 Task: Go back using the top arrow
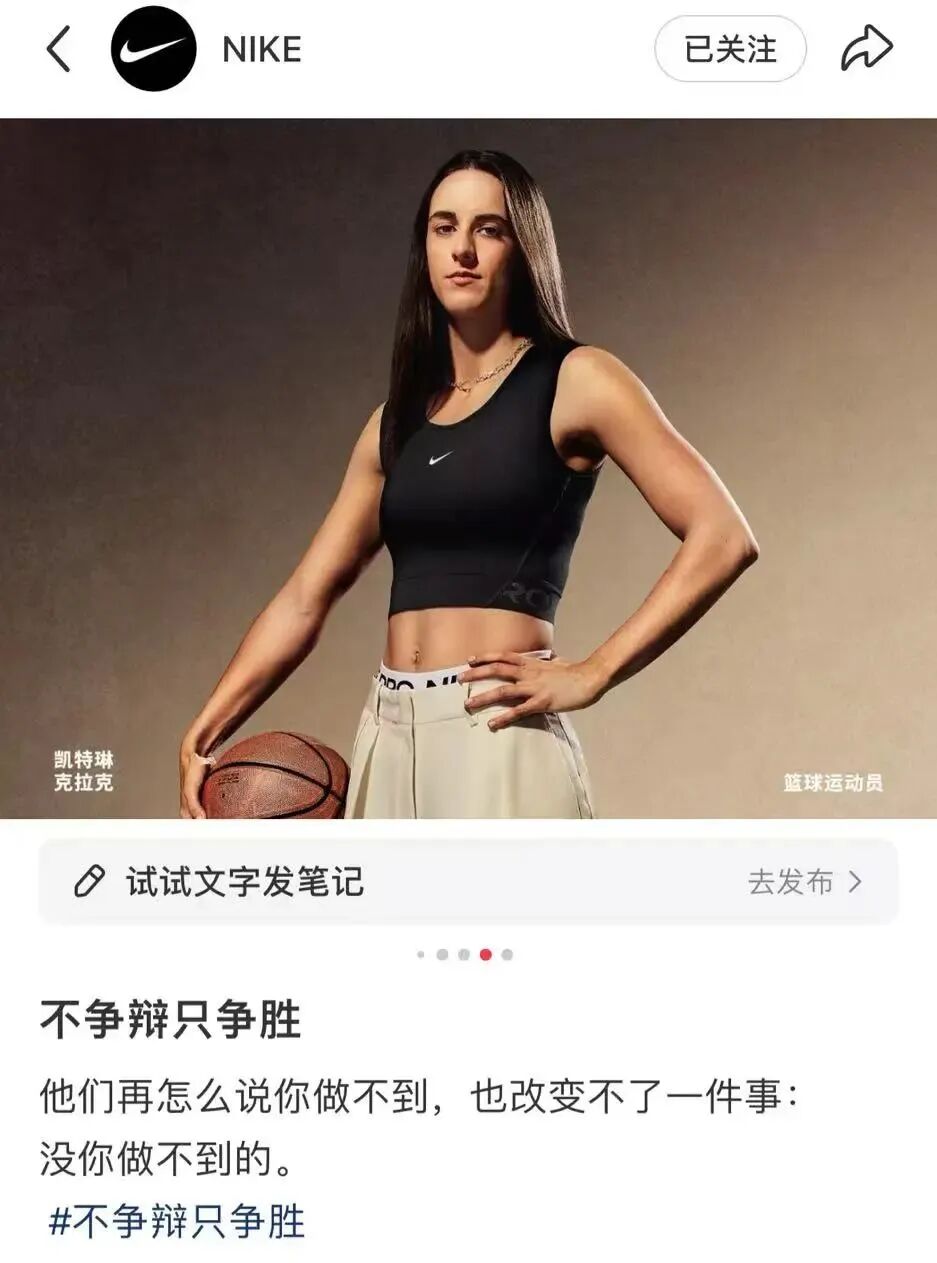(59, 49)
